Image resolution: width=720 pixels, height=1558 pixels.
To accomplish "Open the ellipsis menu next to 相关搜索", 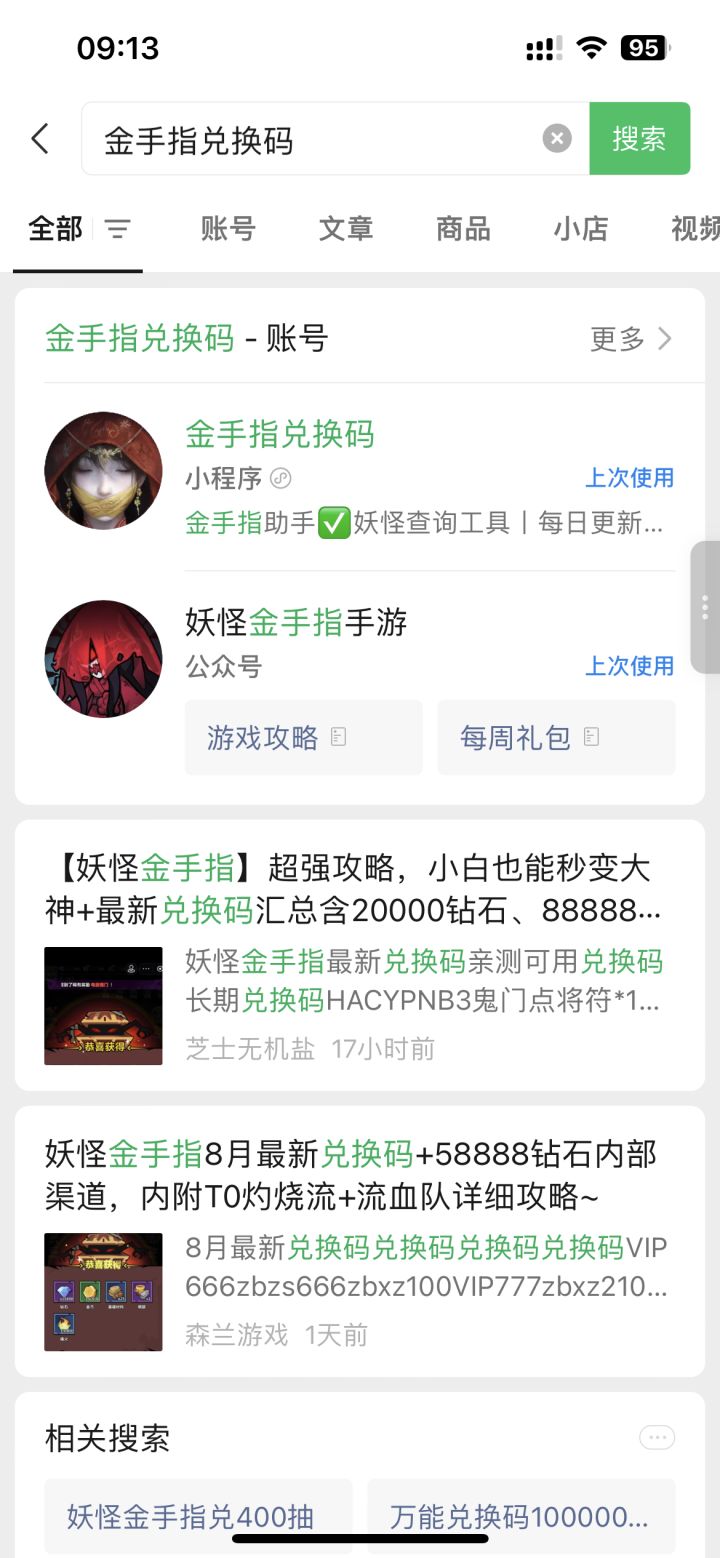I will [657, 1438].
